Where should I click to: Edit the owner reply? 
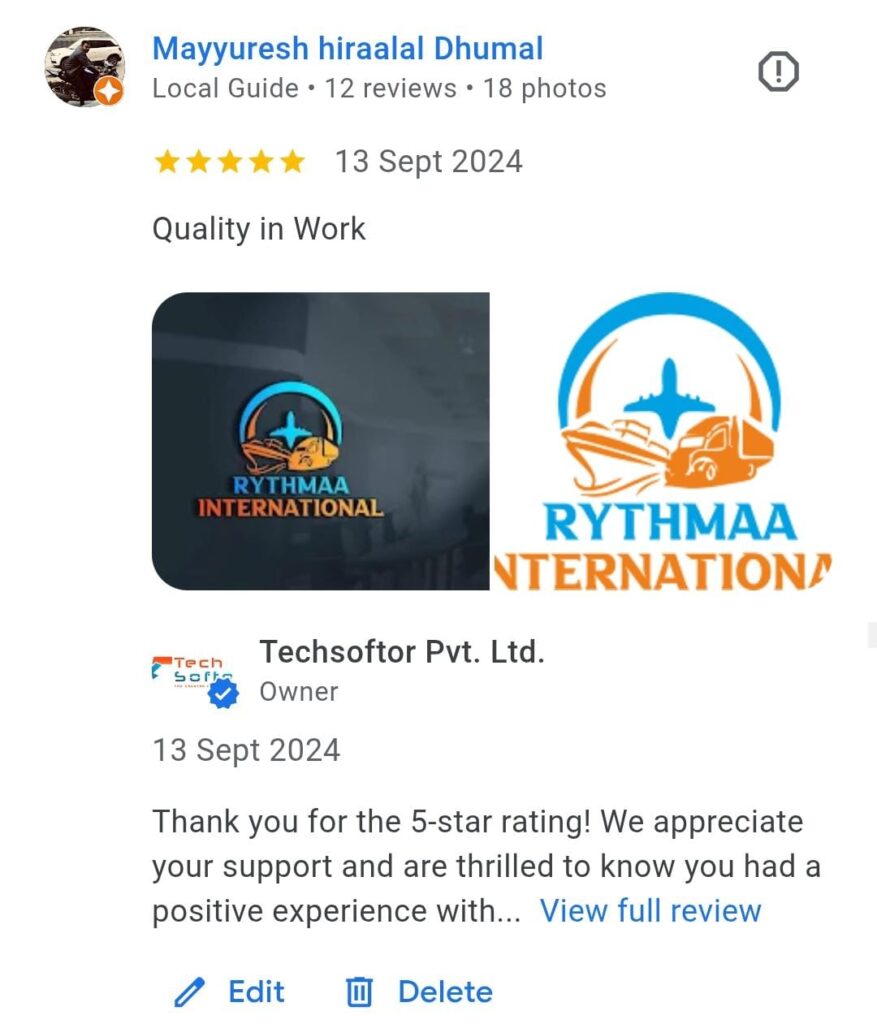[229, 992]
